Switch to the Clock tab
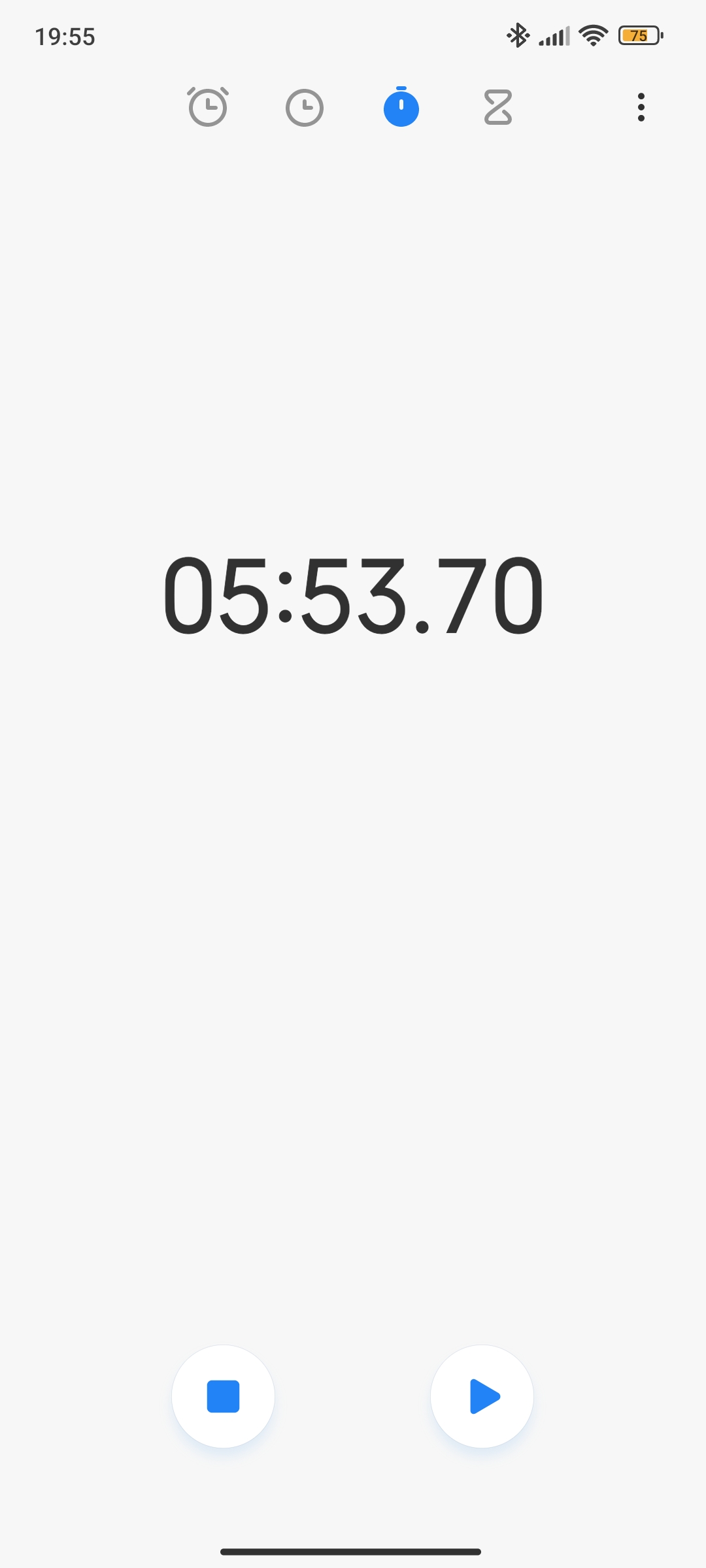This screenshot has width=706, height=1568. (305, 107)
